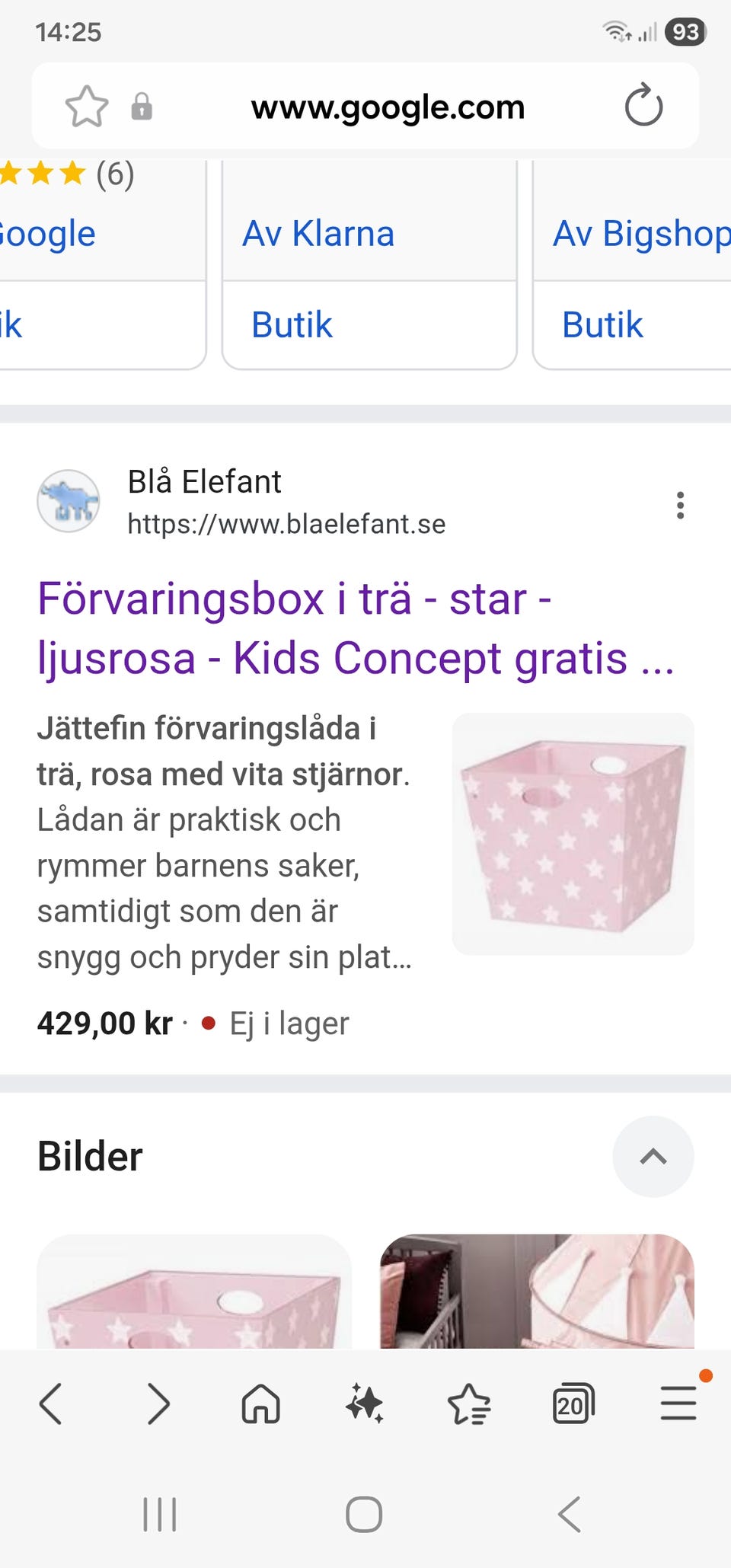Go forward to the next page
Viewport: 731px width, 1568px height.
pyautogui.click(x=158, y=1404)
